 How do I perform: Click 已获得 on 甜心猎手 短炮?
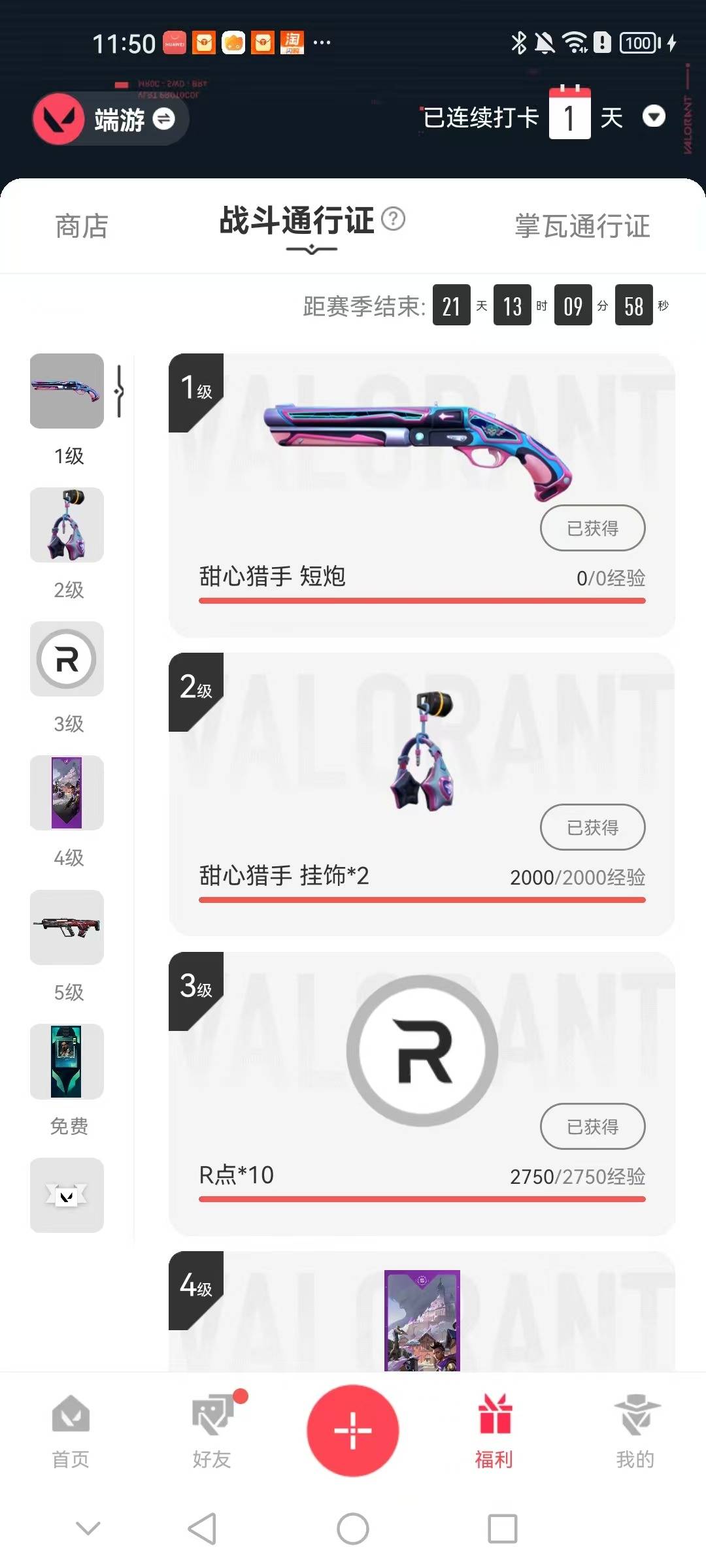click(592, 528)
